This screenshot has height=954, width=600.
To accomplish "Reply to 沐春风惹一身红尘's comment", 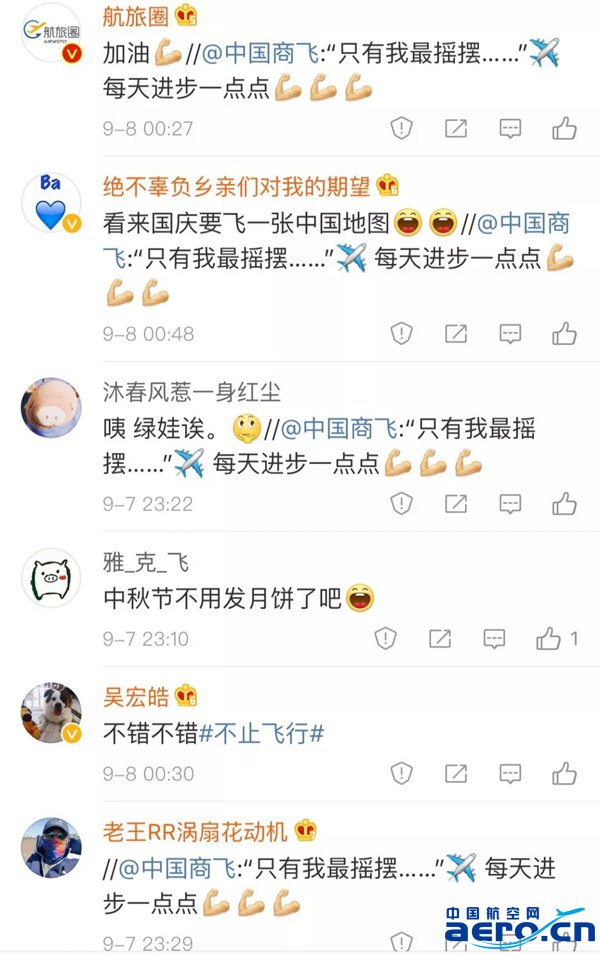I will [510, 503].
